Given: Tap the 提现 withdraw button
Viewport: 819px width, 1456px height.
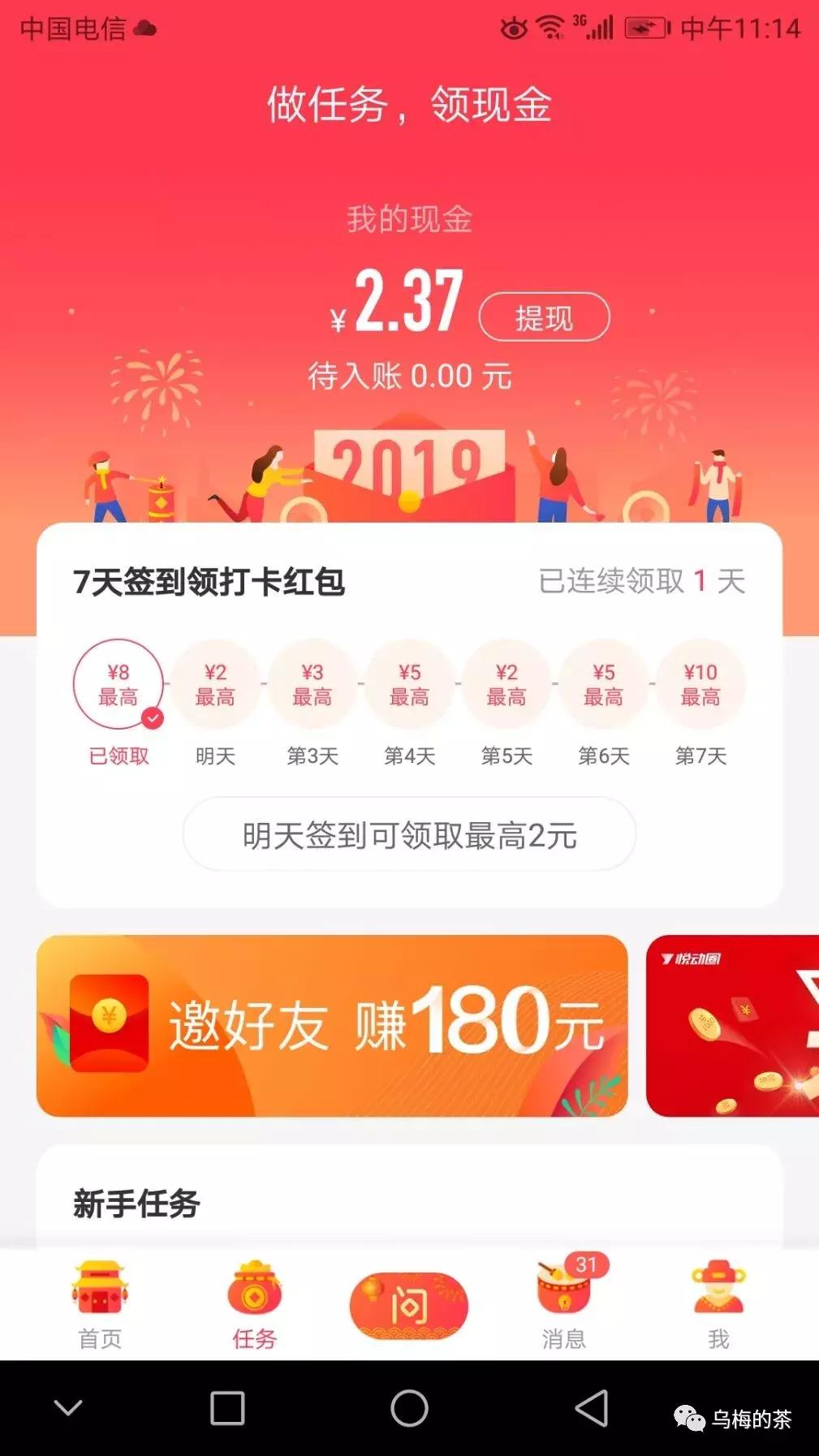Looking at the screenshot, I should 545,316.
